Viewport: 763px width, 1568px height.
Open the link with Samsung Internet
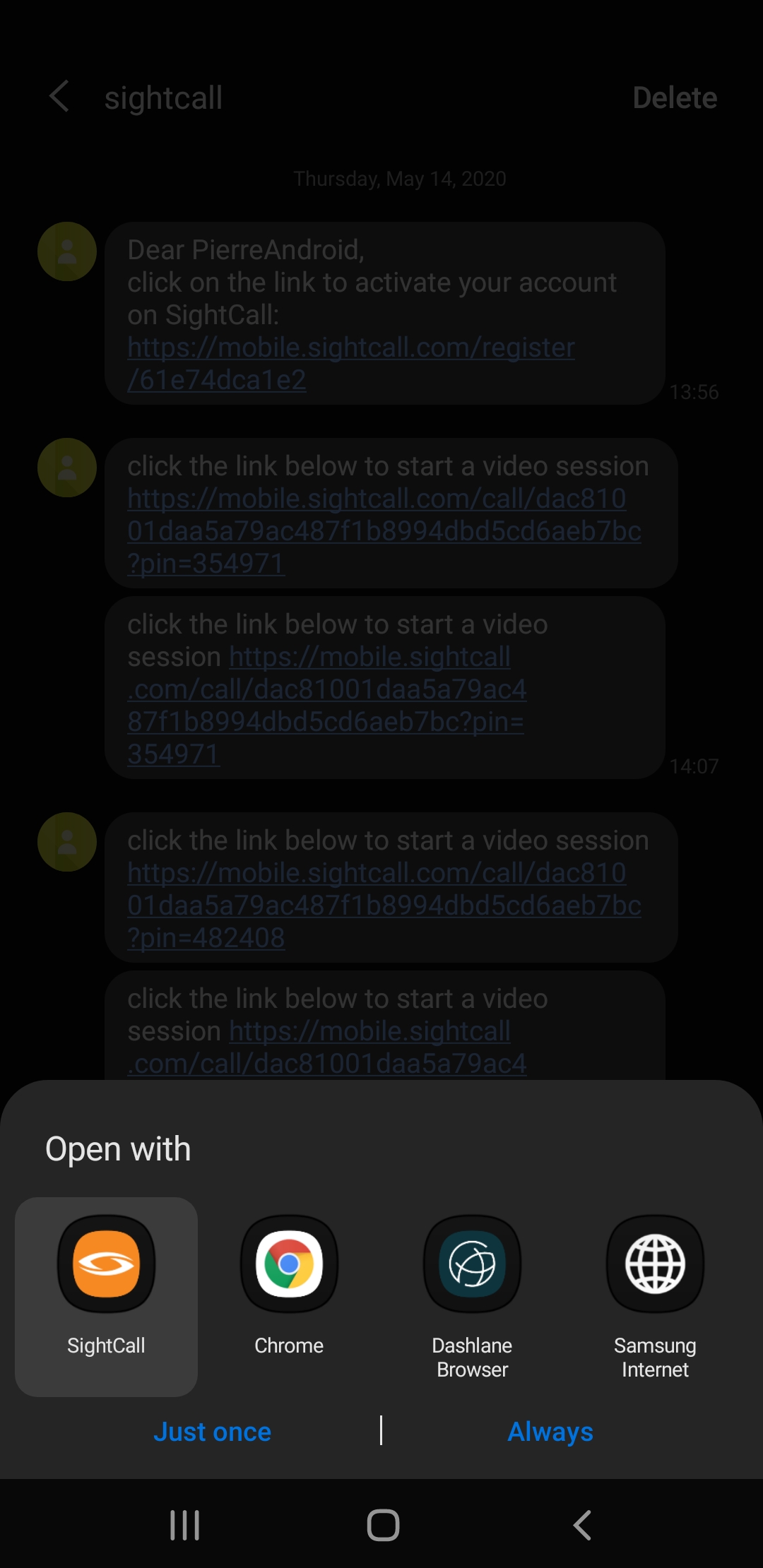pyautogui.click(x=655, y=1296)
